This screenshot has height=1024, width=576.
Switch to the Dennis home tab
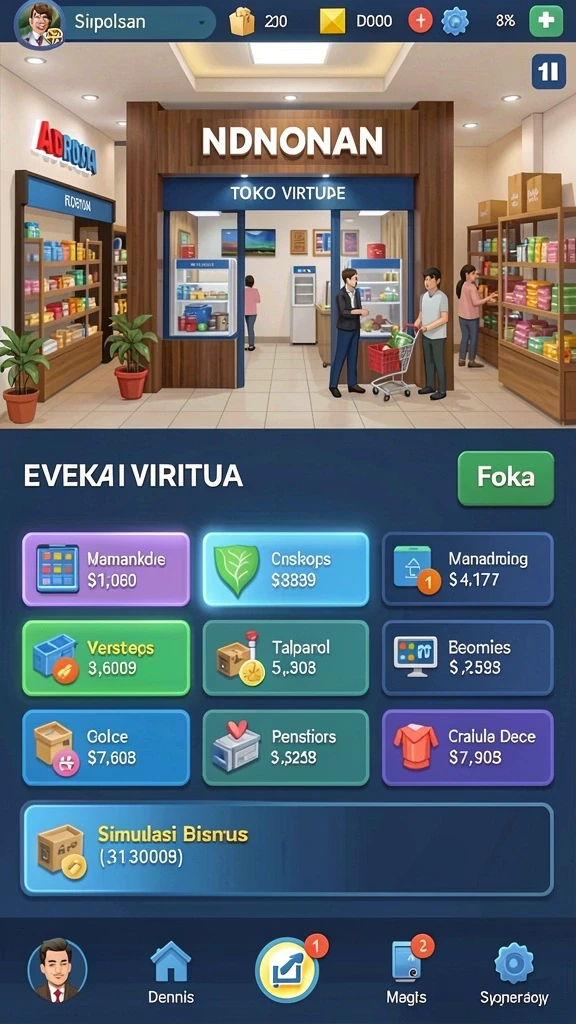pos(170,972)
